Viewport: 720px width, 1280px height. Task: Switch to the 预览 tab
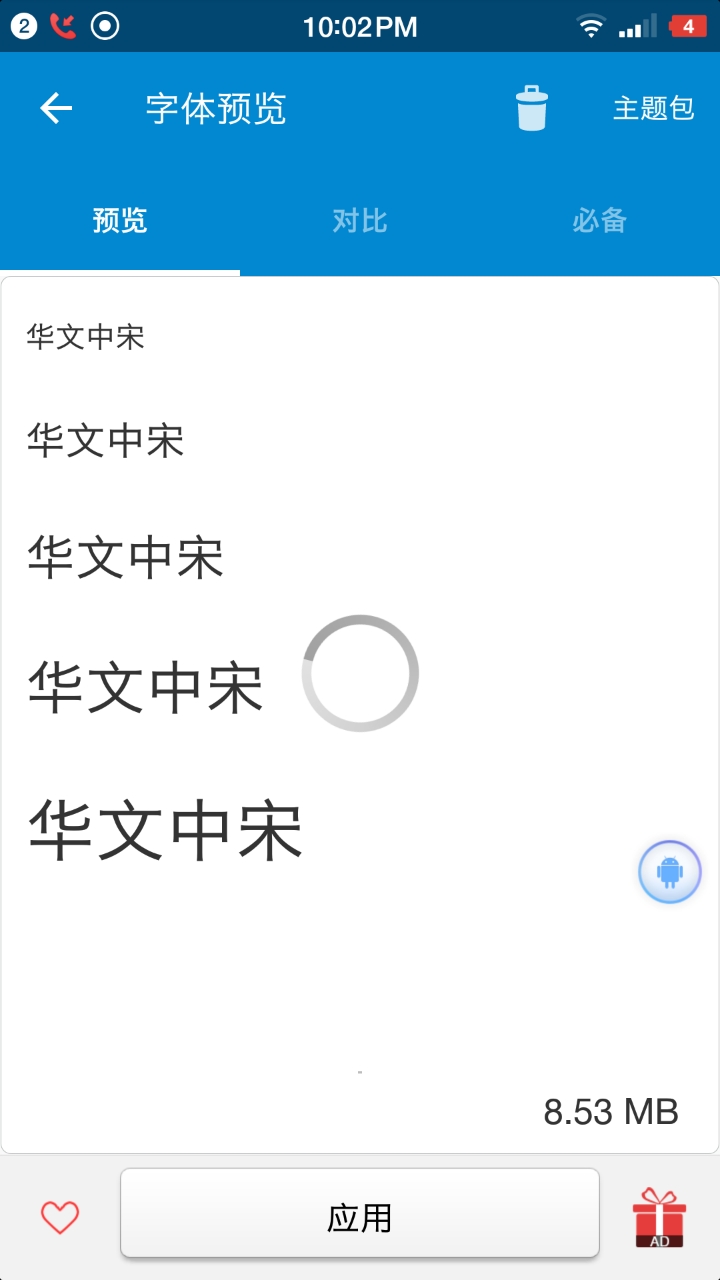point(120,221)
